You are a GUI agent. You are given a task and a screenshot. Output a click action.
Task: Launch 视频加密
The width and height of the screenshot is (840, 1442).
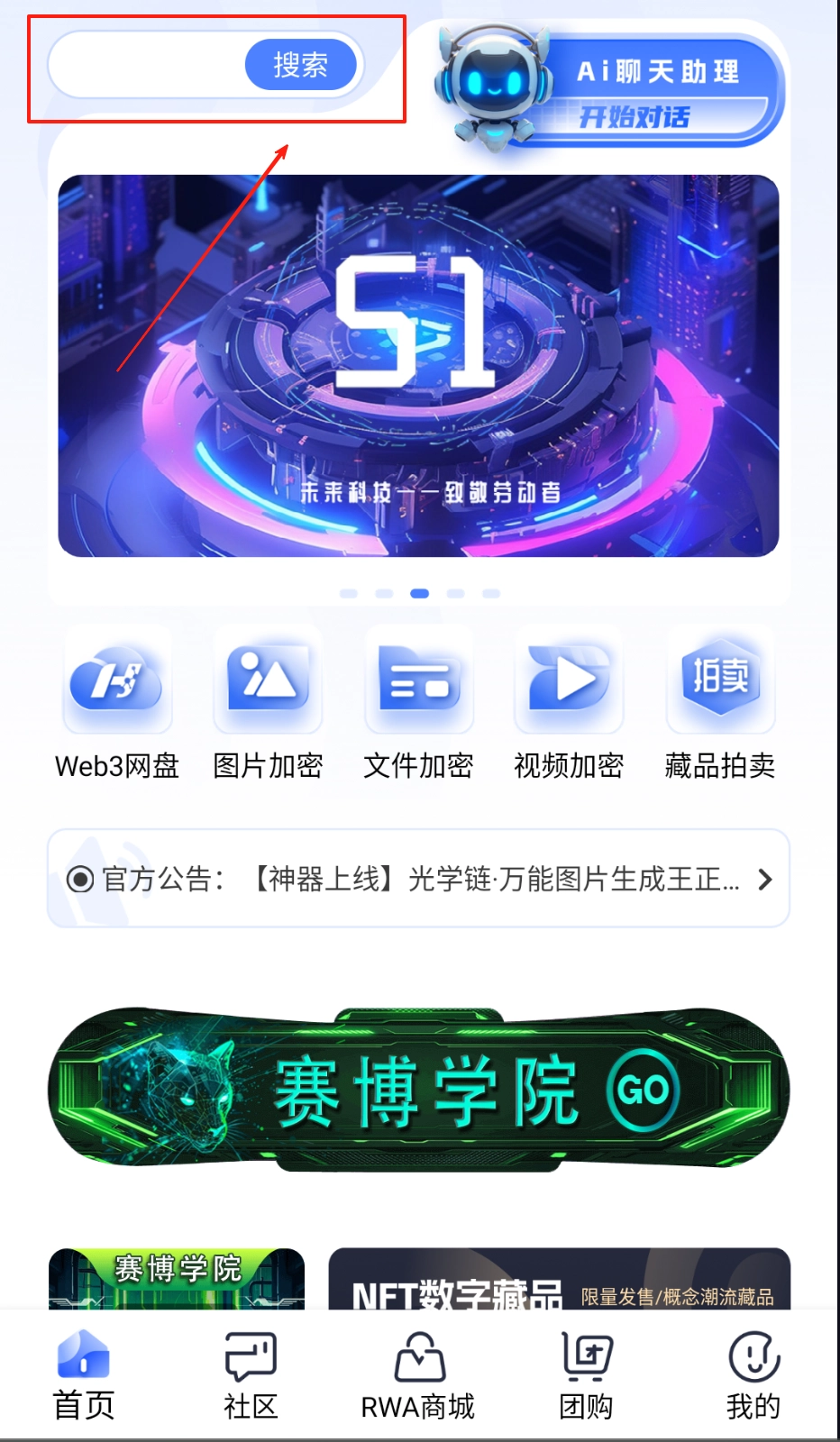[x=569, y=703]
